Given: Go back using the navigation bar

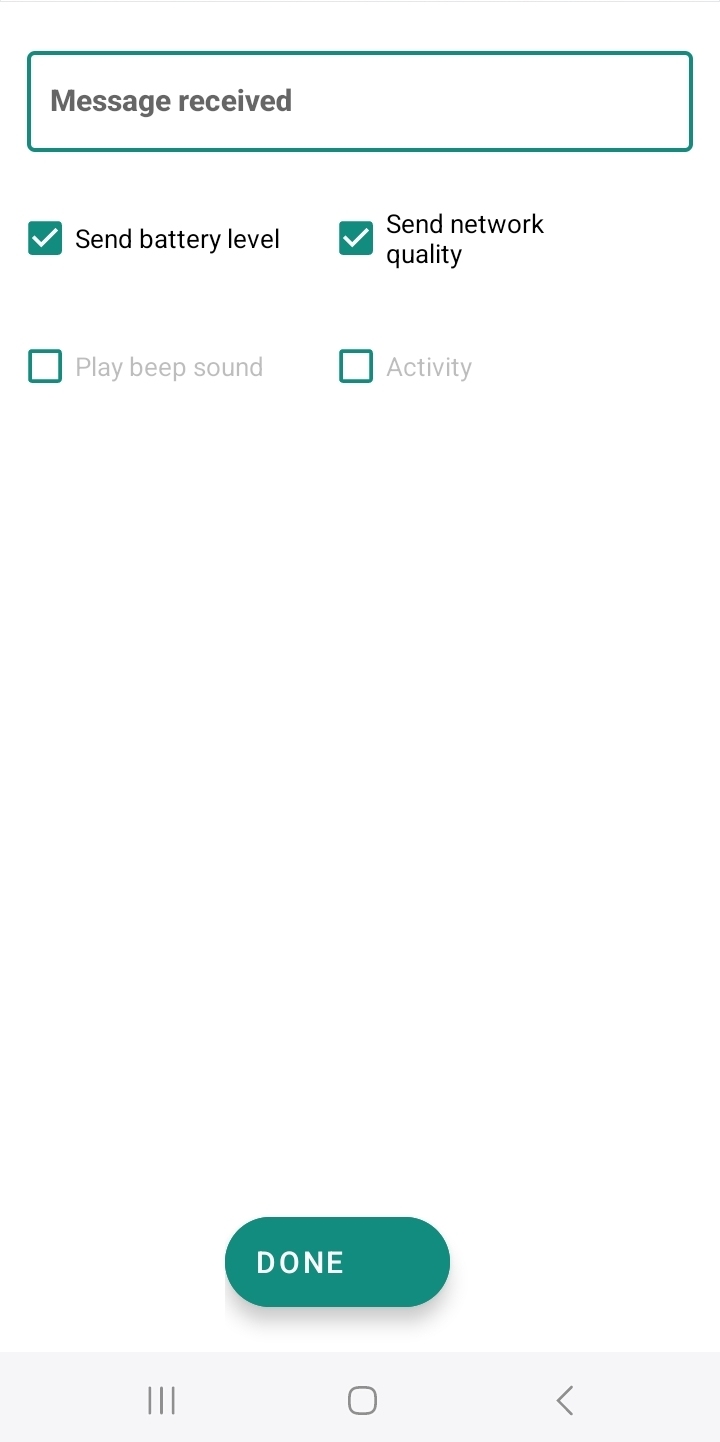Looking at the screenshot, I should click(x=565, y=1400).
